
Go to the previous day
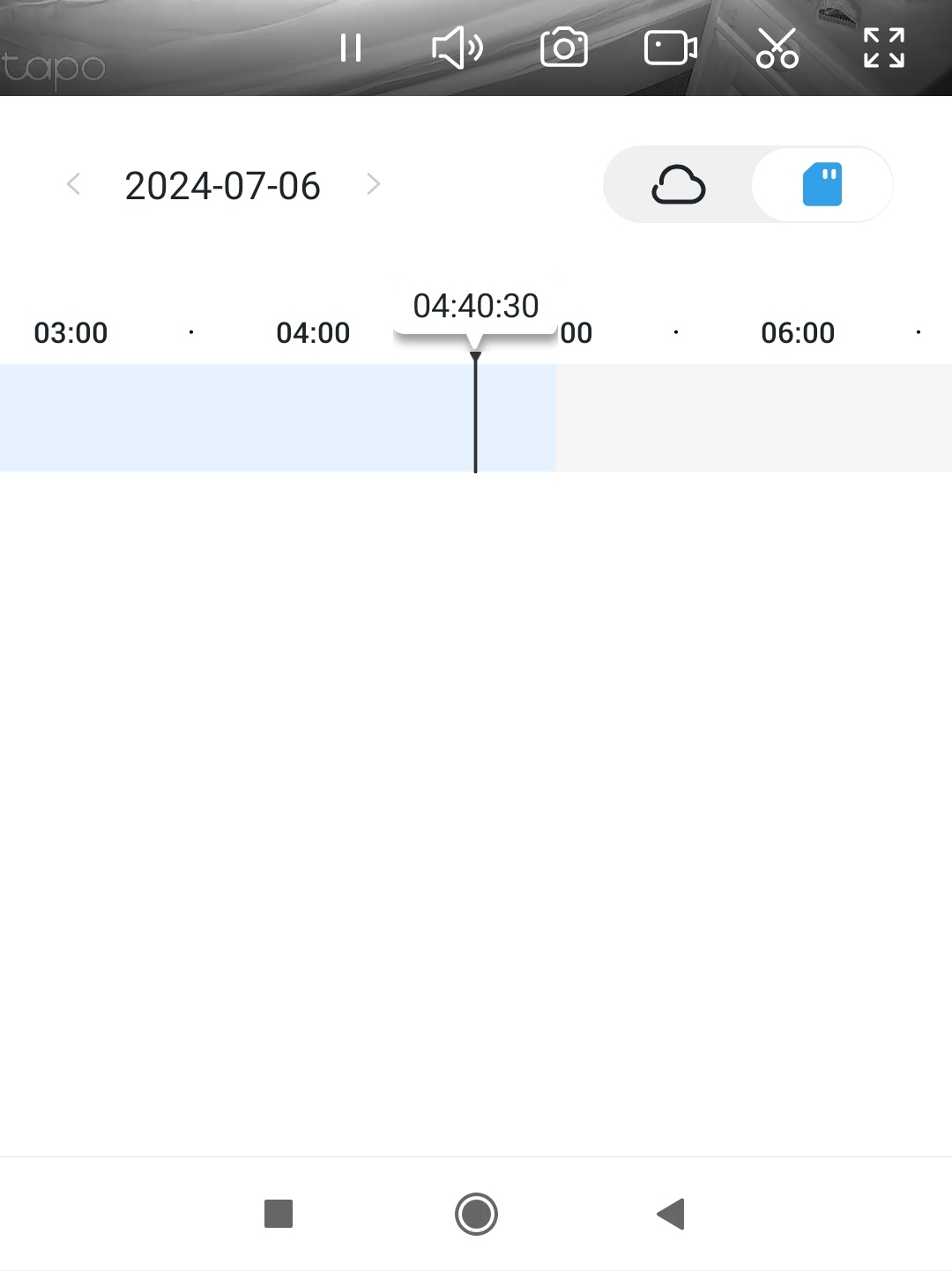pos(74,184)
